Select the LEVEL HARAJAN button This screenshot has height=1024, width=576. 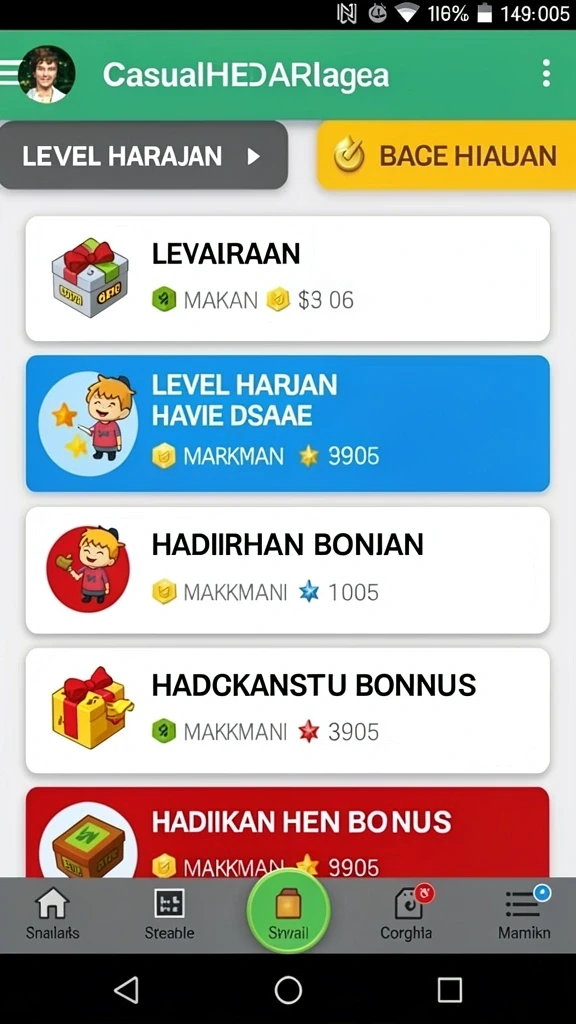click(x=144, y=155)
